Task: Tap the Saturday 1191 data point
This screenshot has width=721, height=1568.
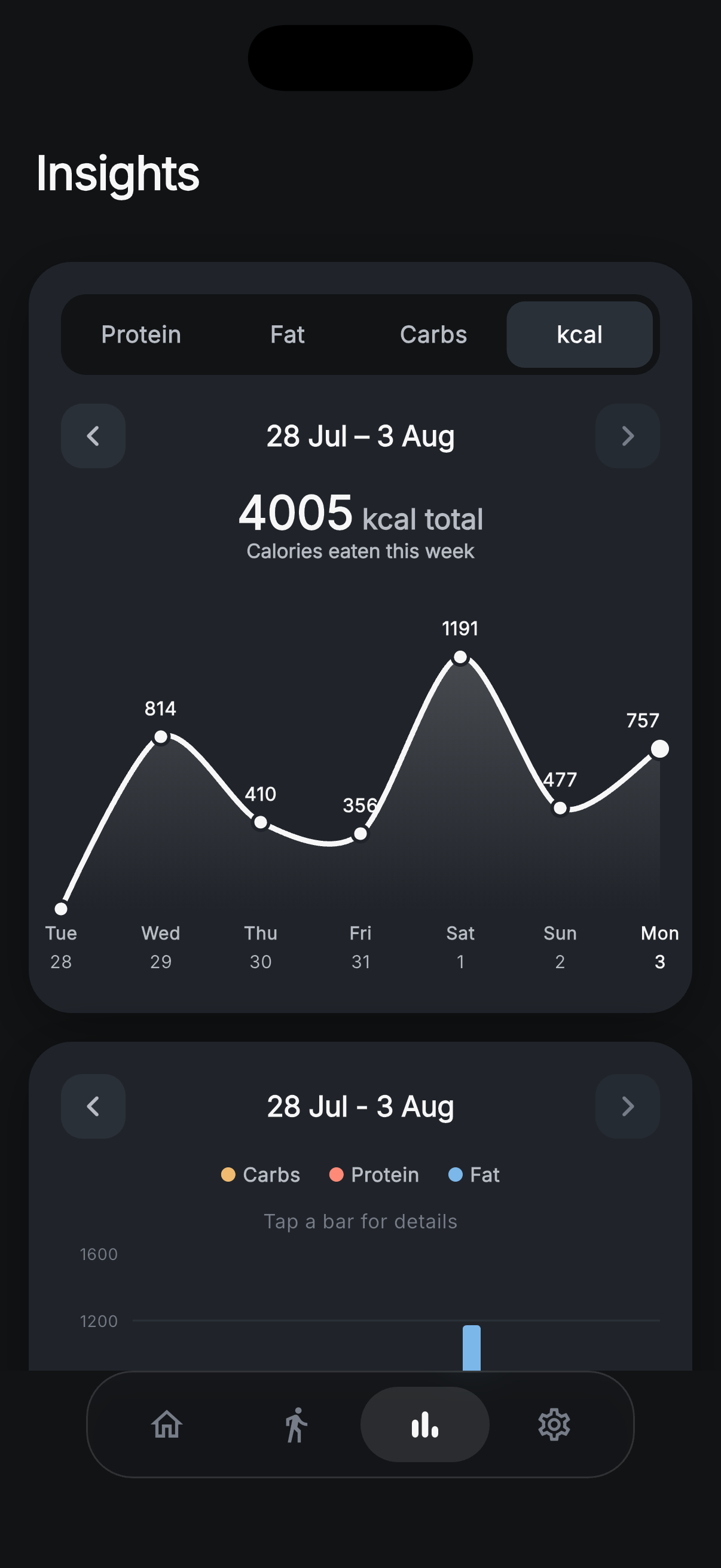Action: pyautogui.click(x=460, y=657)
